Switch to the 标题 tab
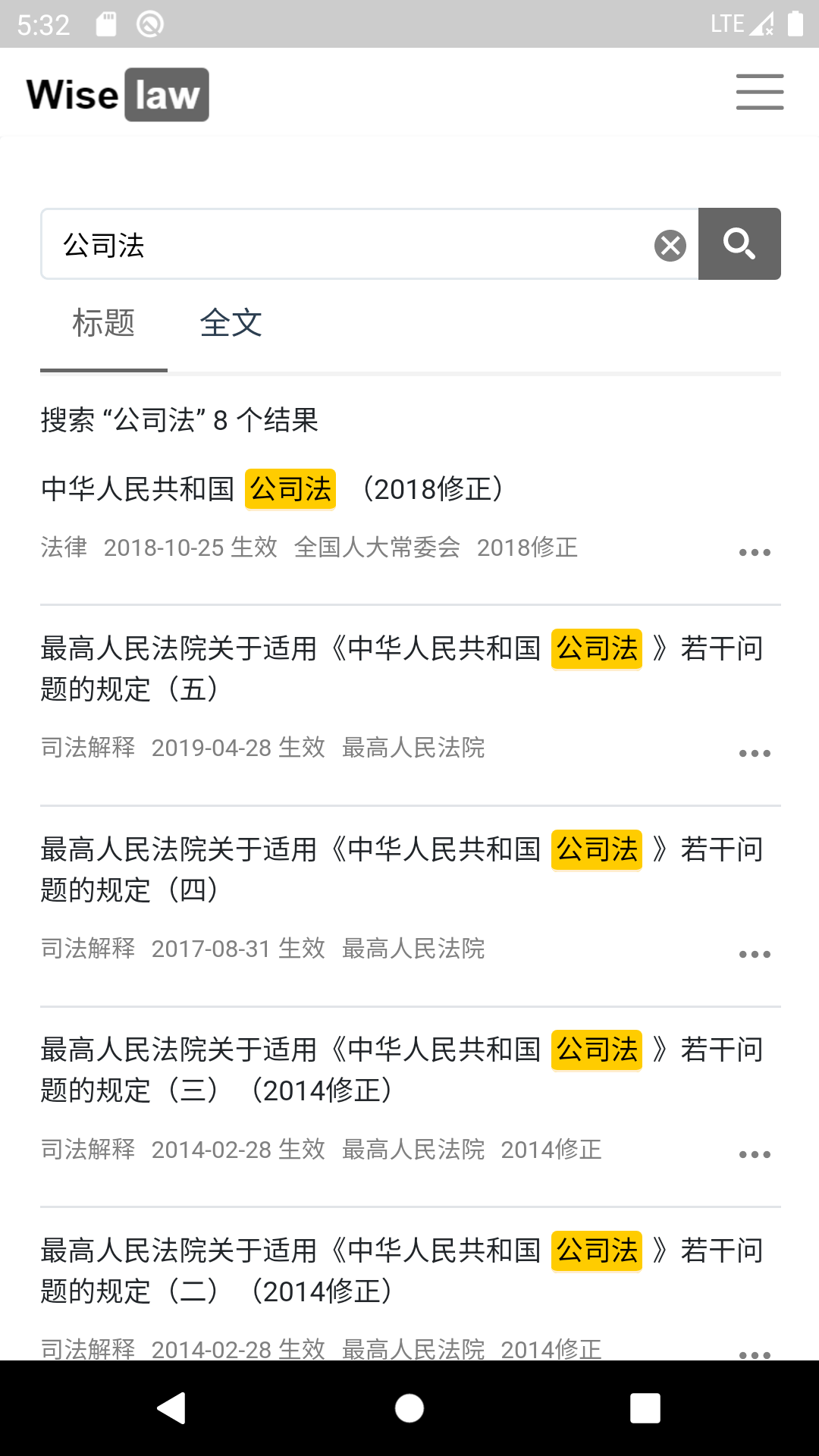This screenshot has width=819, height=1456. (104, 324)
